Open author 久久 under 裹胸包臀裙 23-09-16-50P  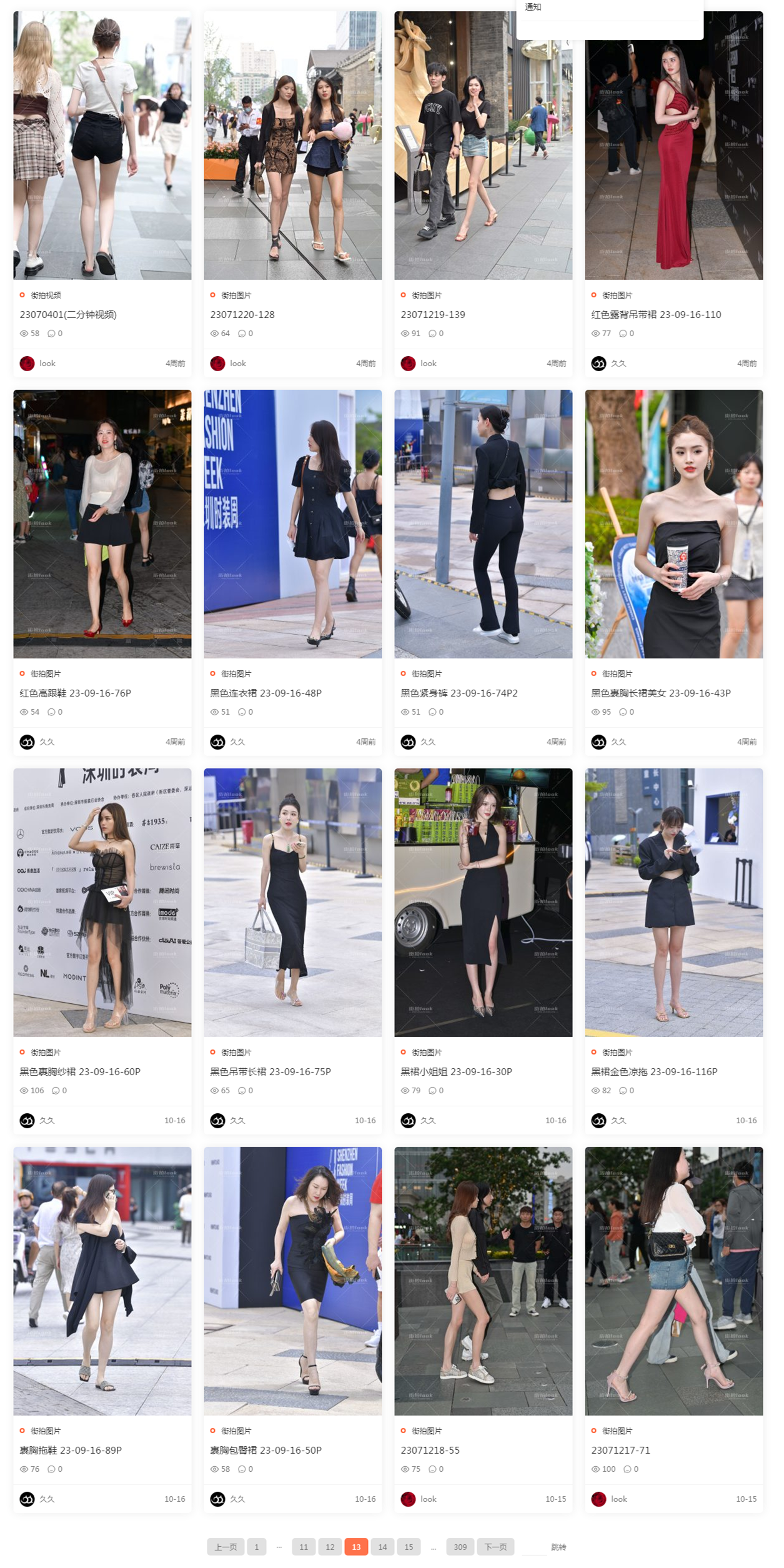coord(237,1499)
